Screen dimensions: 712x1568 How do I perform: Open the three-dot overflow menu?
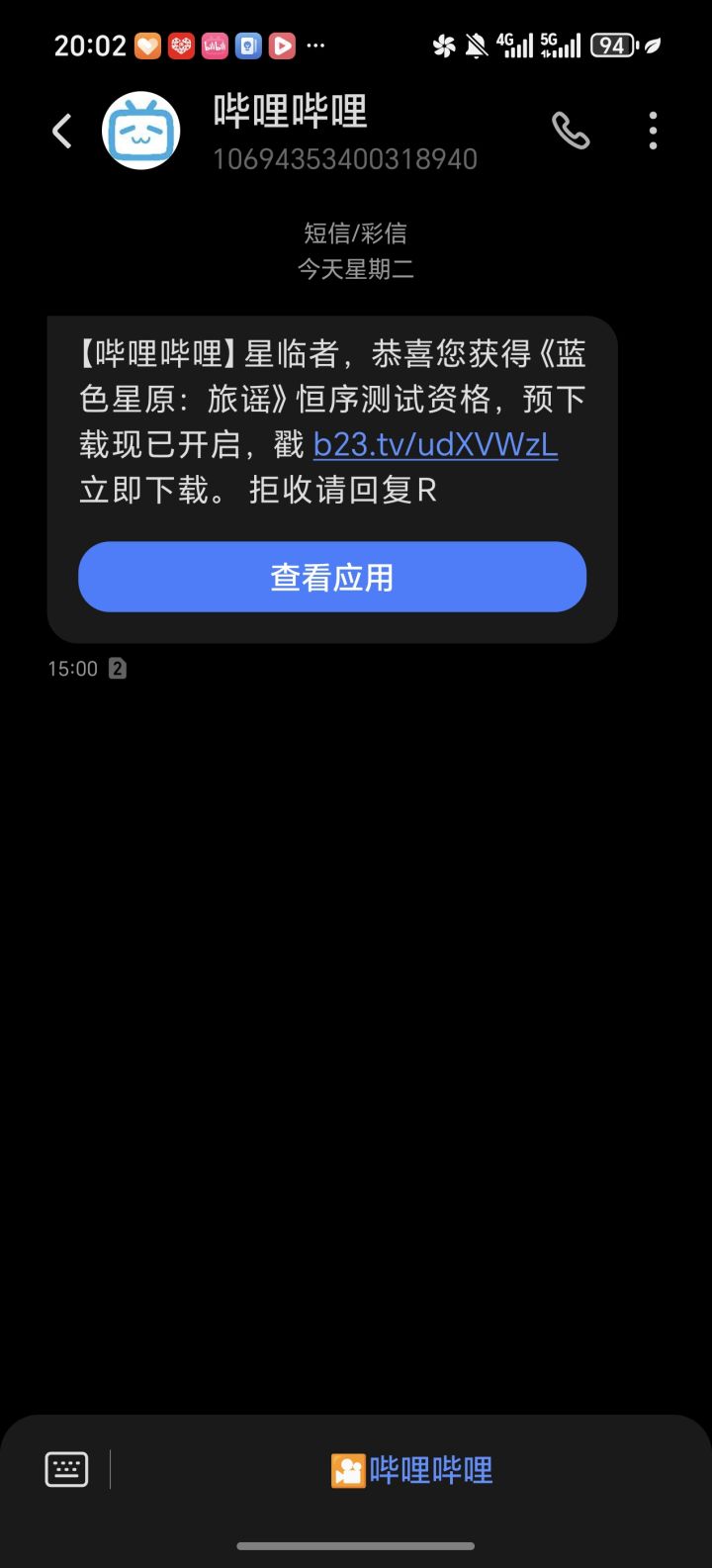[x=652, y=130]
